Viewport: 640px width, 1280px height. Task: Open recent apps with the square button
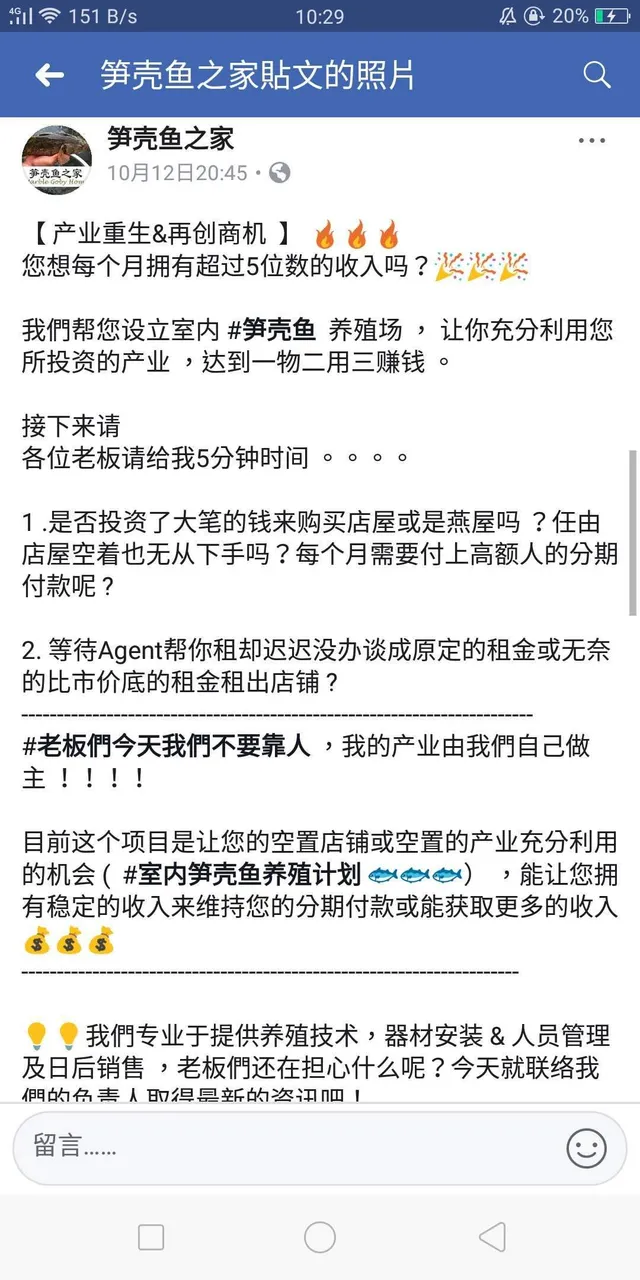click(151, 1237)
